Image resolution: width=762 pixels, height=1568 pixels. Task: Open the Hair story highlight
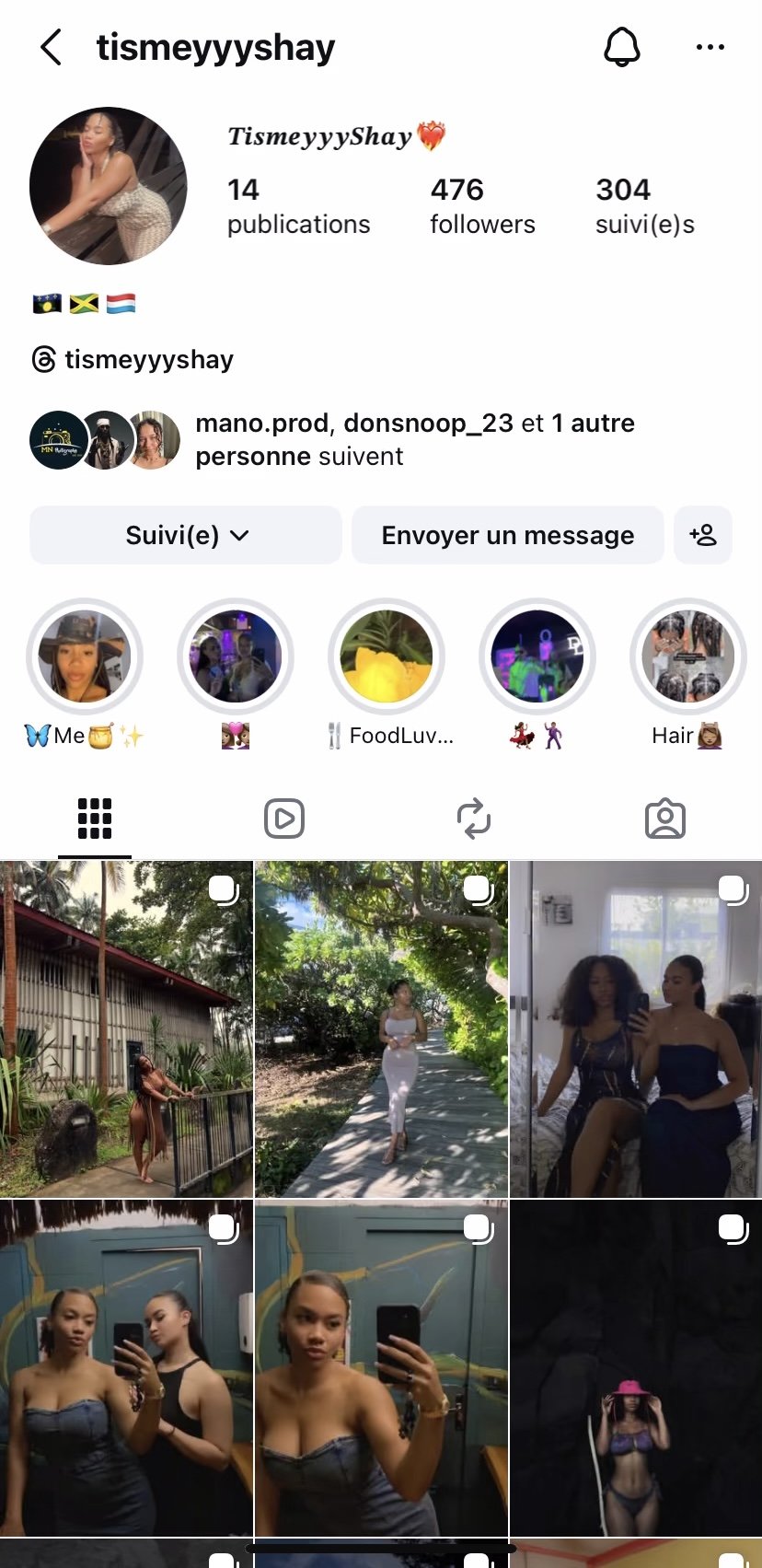click(687, 656)
